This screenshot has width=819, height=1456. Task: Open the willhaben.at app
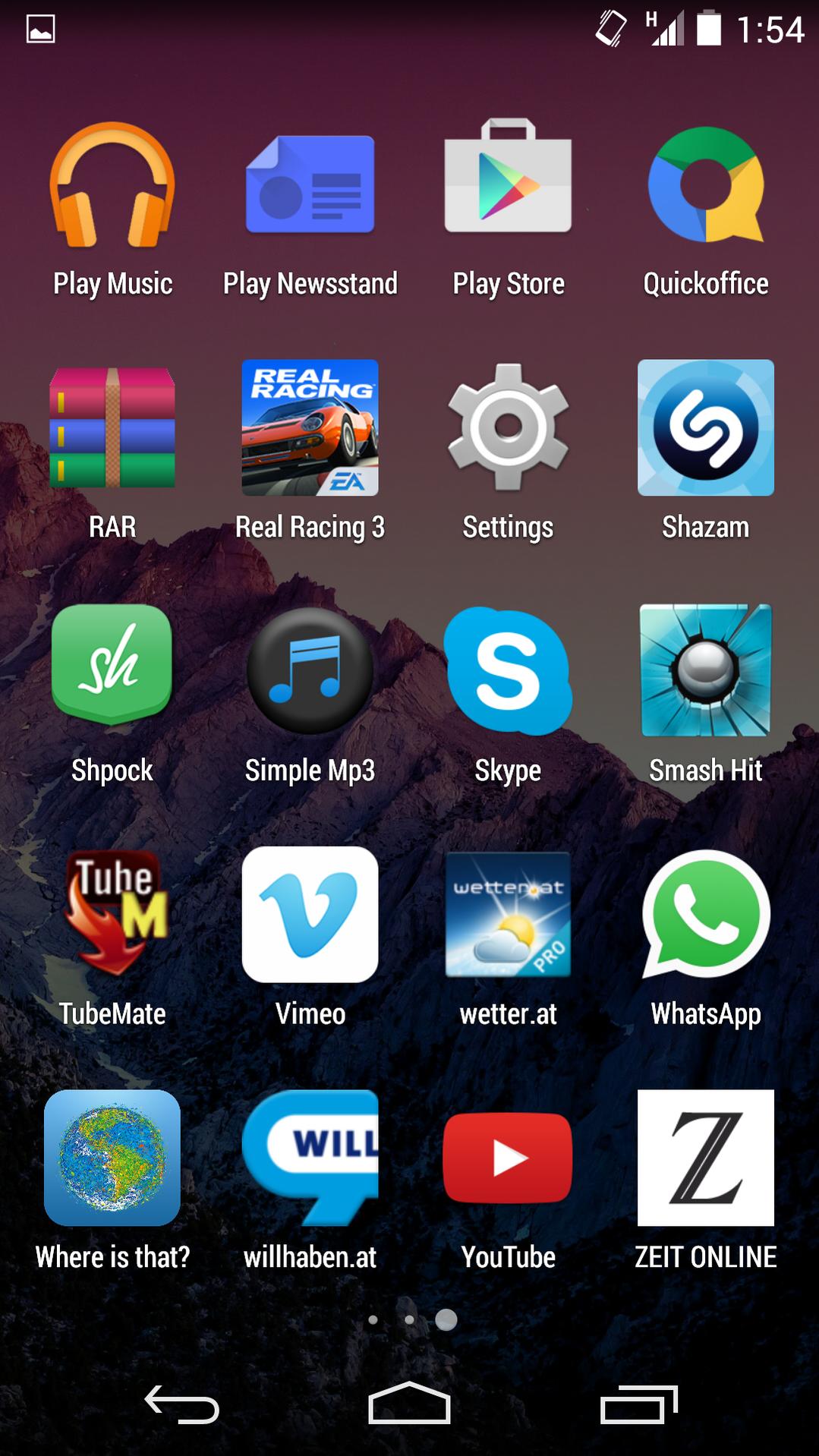click(x=310, y=1158)
